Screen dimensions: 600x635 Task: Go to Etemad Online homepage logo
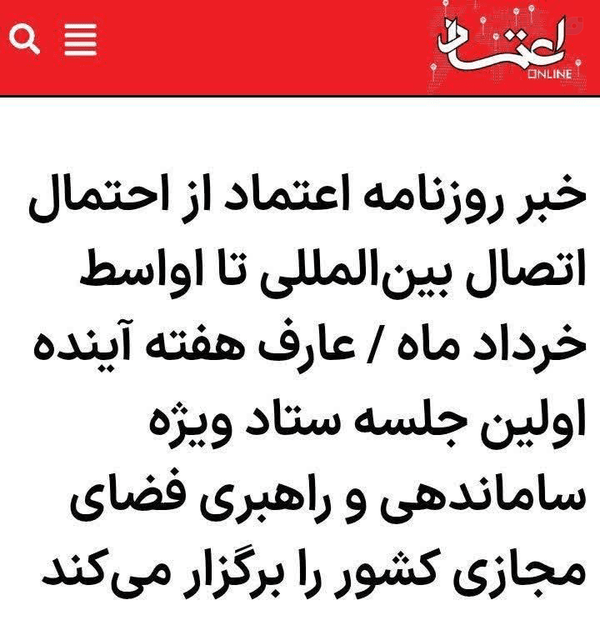pyautogui.click(x=506, y=47)
